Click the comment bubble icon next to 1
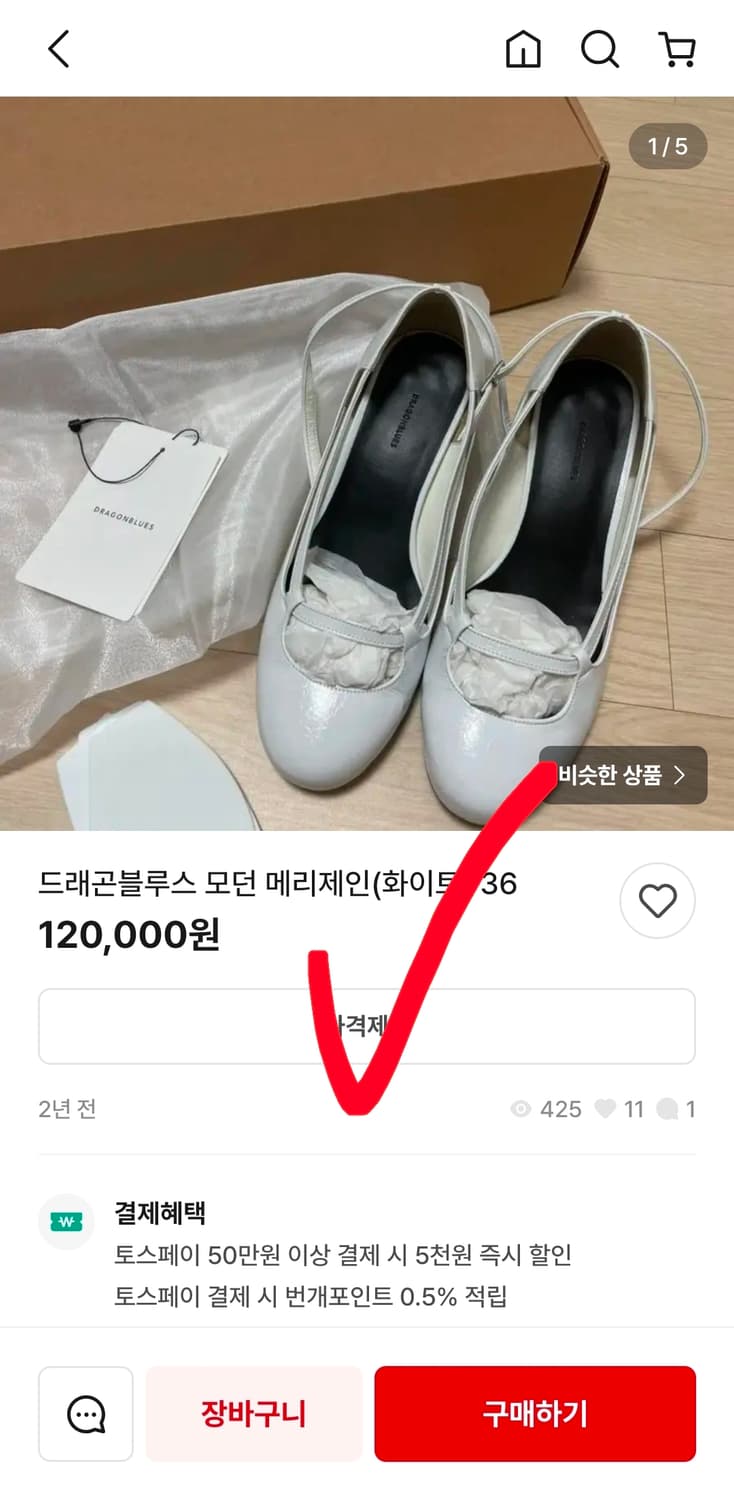 click(662, 1109)
